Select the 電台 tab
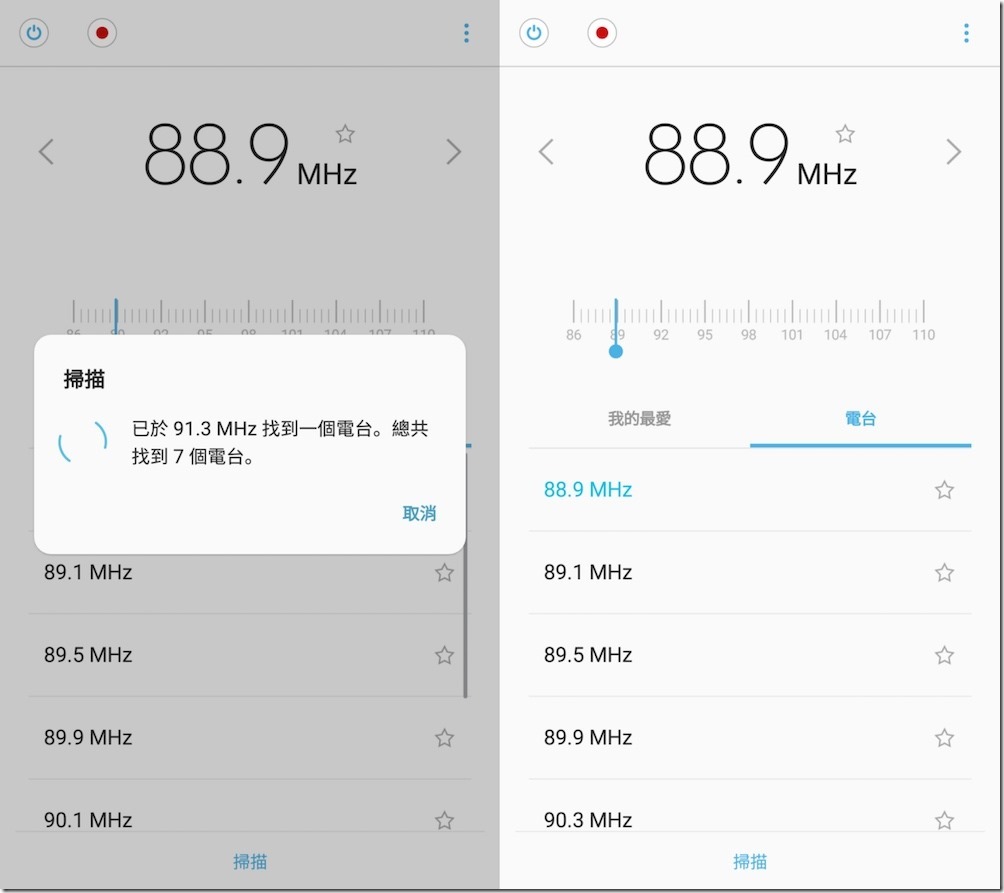Screen dimensions: 1004x893 tap(860, 419)
